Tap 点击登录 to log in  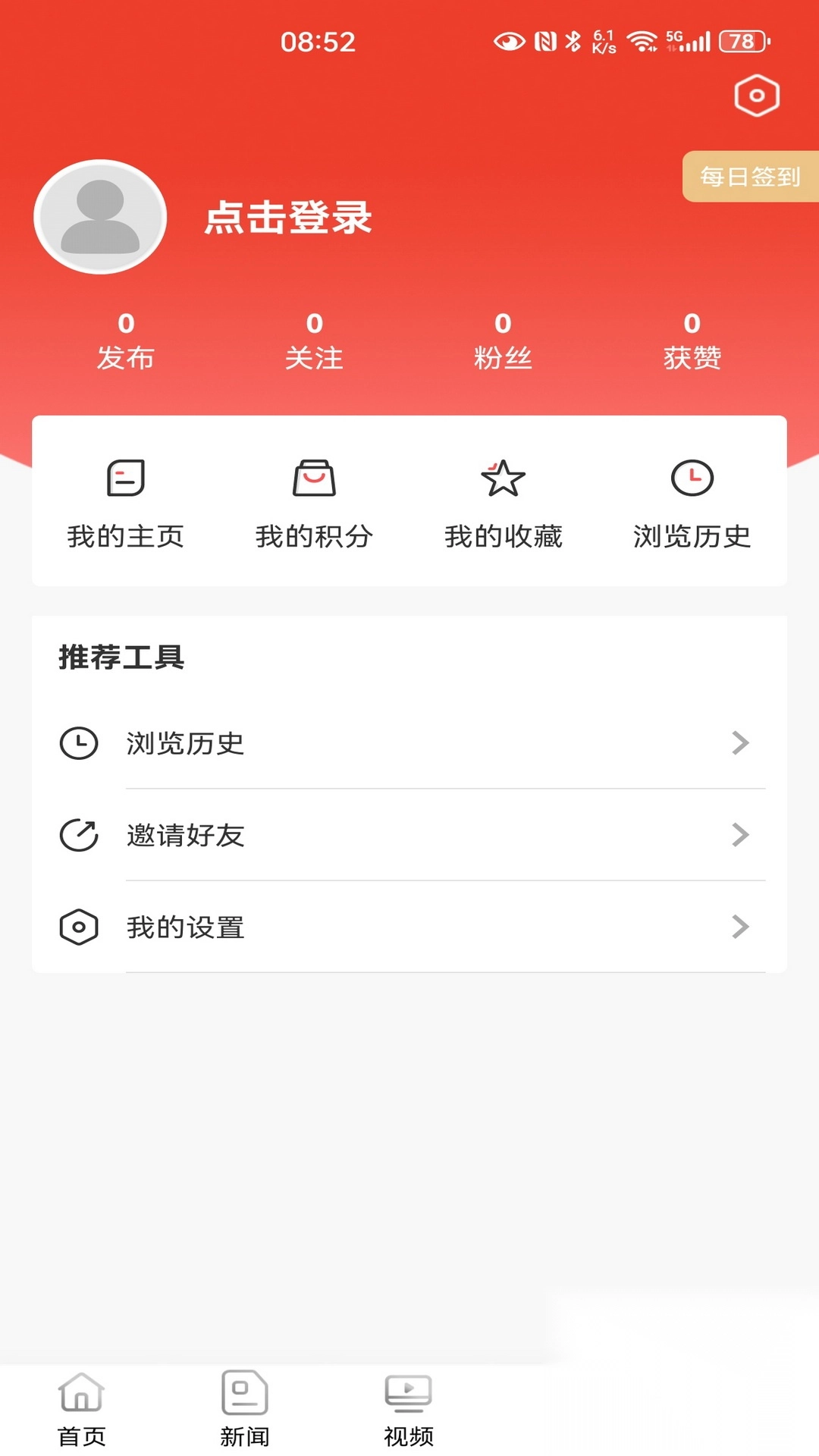[290, 218]
